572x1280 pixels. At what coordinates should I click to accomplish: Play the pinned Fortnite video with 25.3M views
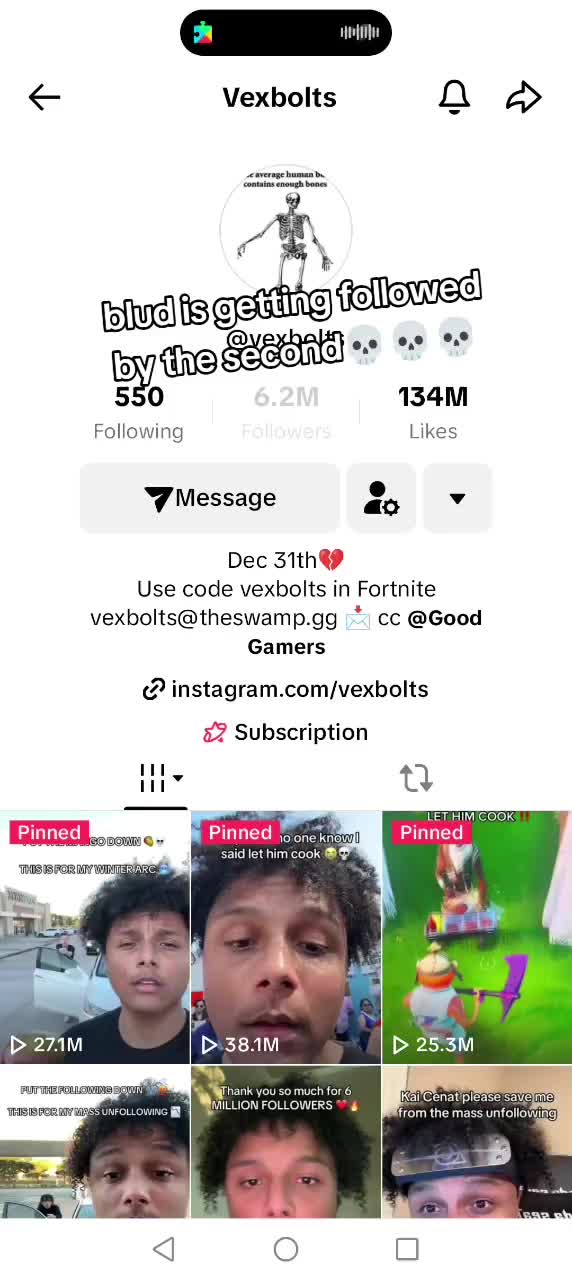click(477, 937)
